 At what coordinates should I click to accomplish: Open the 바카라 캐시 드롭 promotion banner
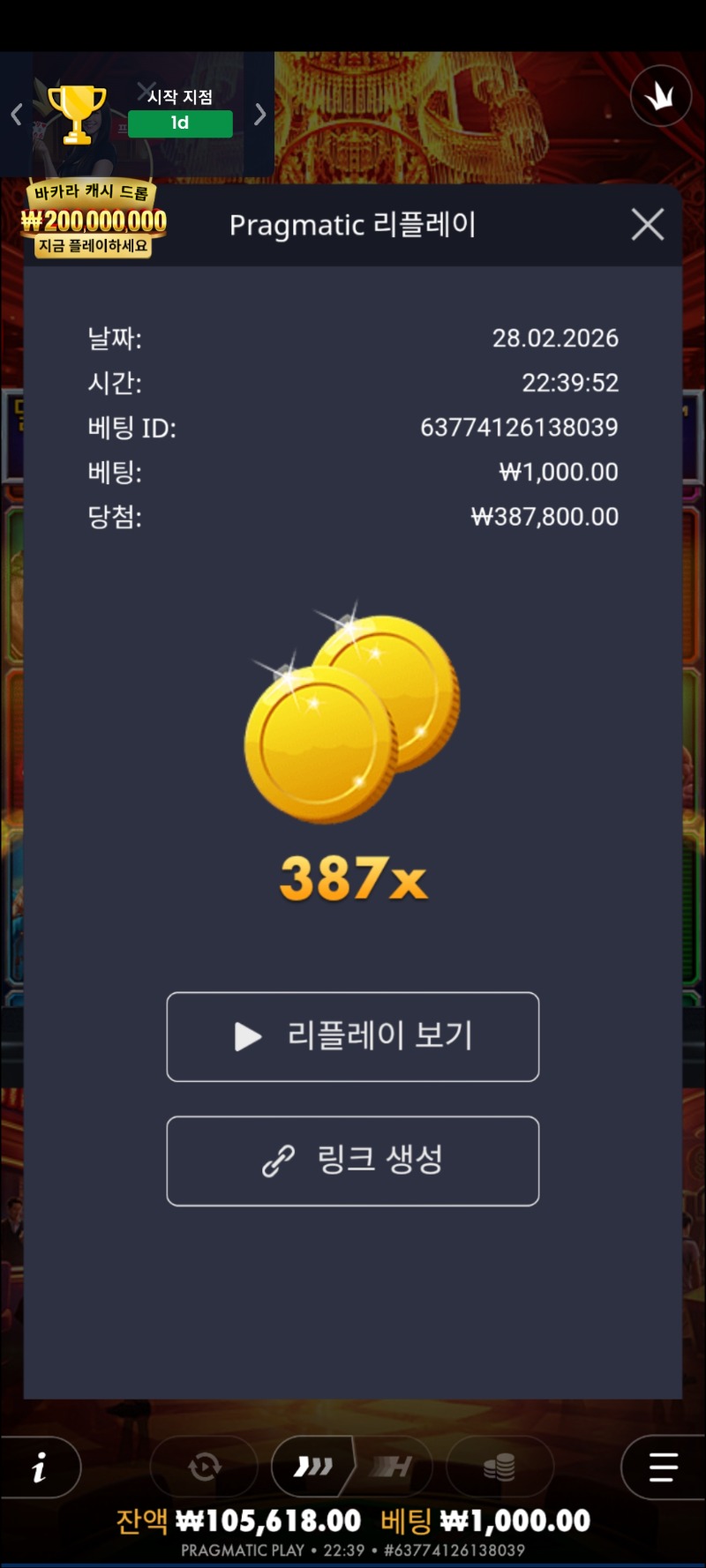[93, 220]
